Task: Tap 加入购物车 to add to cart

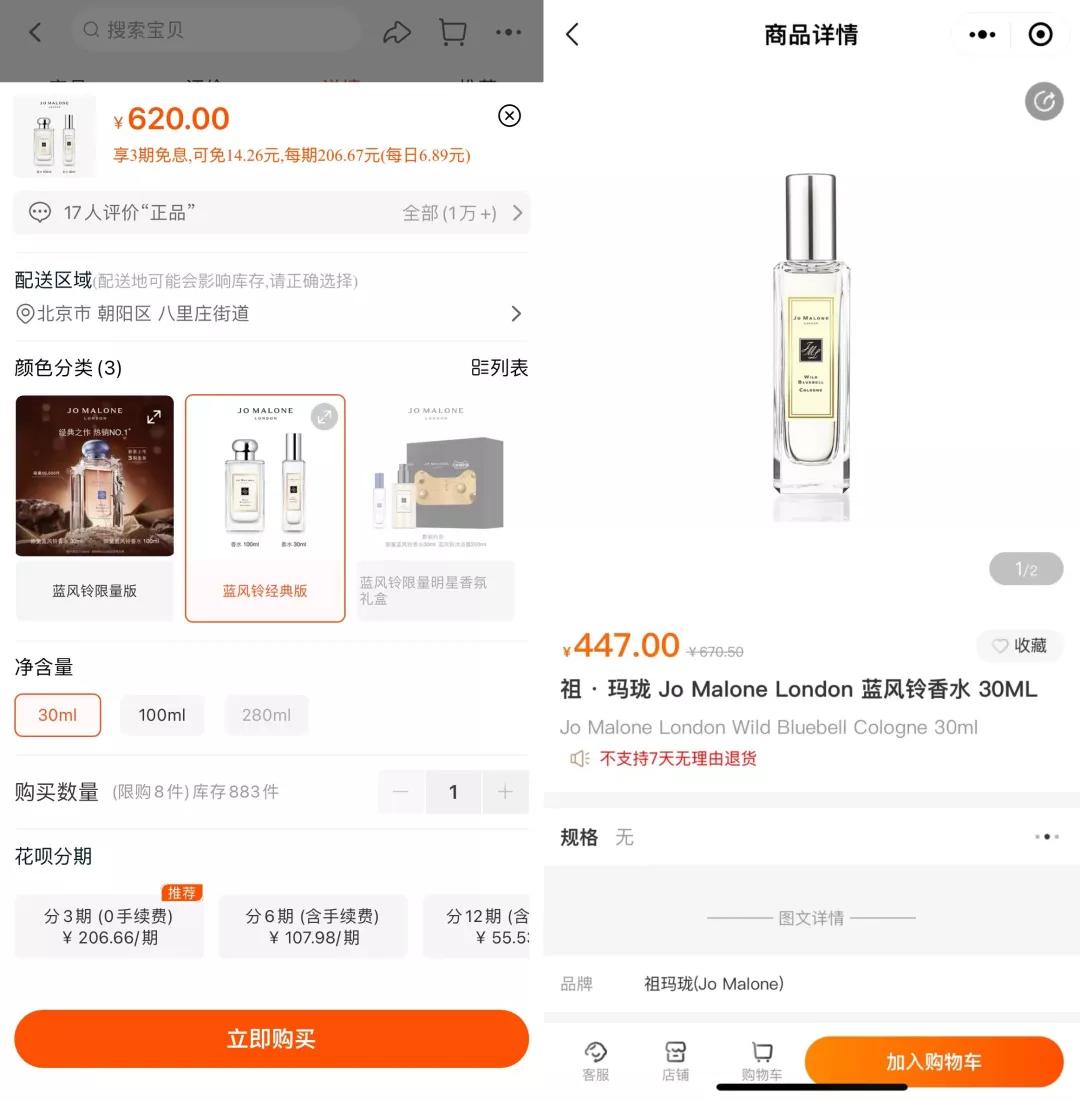Action: pyautogui.click(x=933, y=1061)
